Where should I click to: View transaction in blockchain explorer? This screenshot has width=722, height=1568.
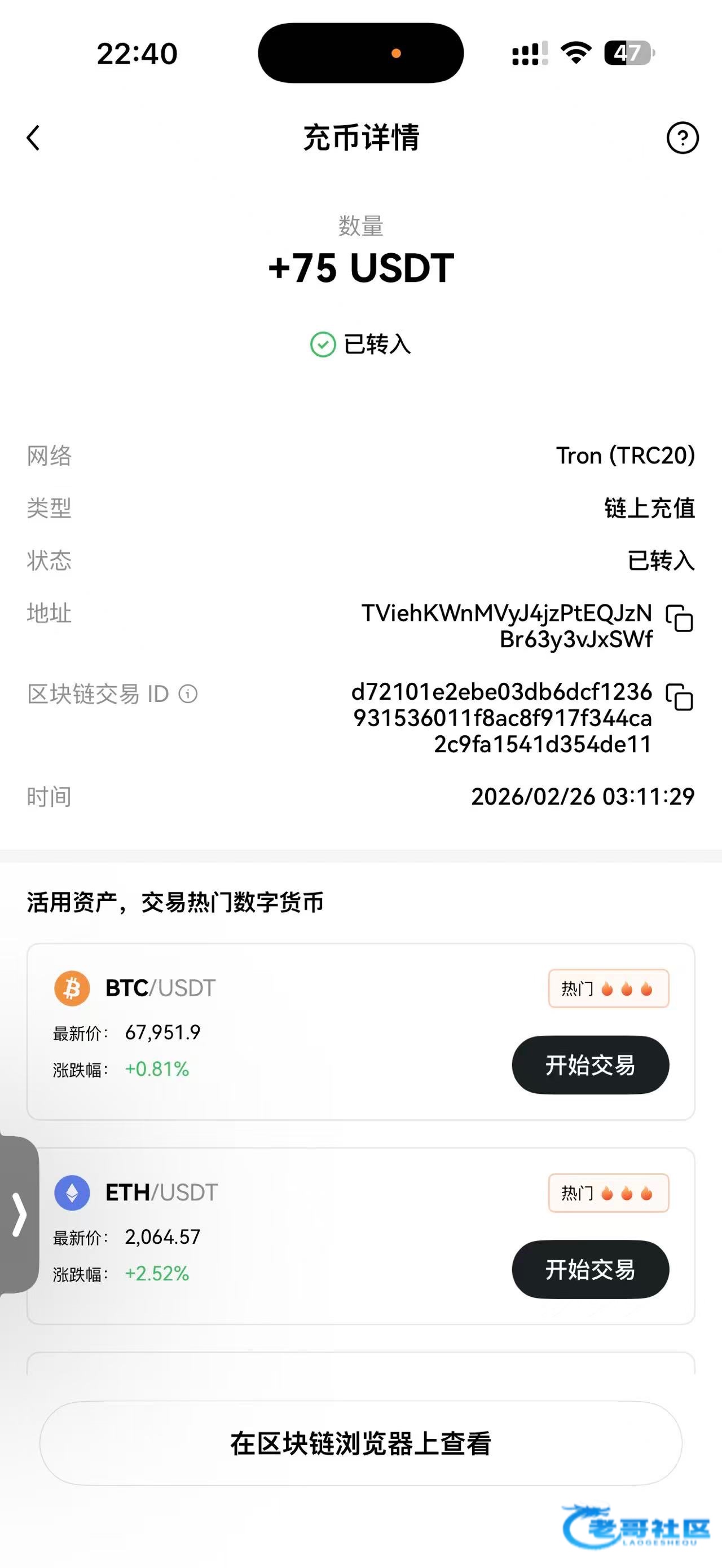click(x=360, y=1443)
